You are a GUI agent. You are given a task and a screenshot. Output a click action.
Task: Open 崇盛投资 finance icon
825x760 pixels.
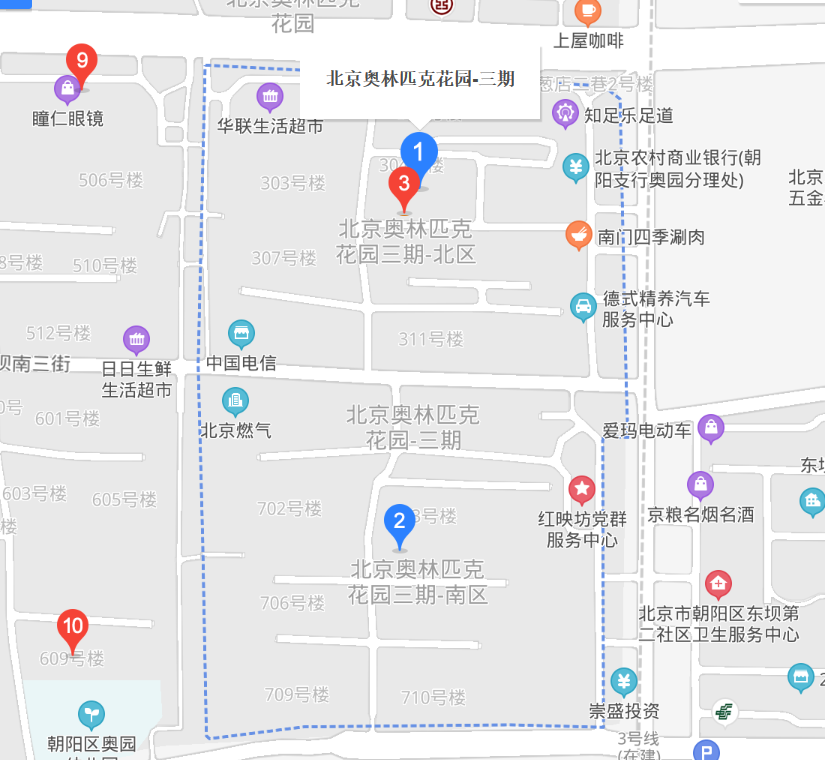click(x=624, y=683)
